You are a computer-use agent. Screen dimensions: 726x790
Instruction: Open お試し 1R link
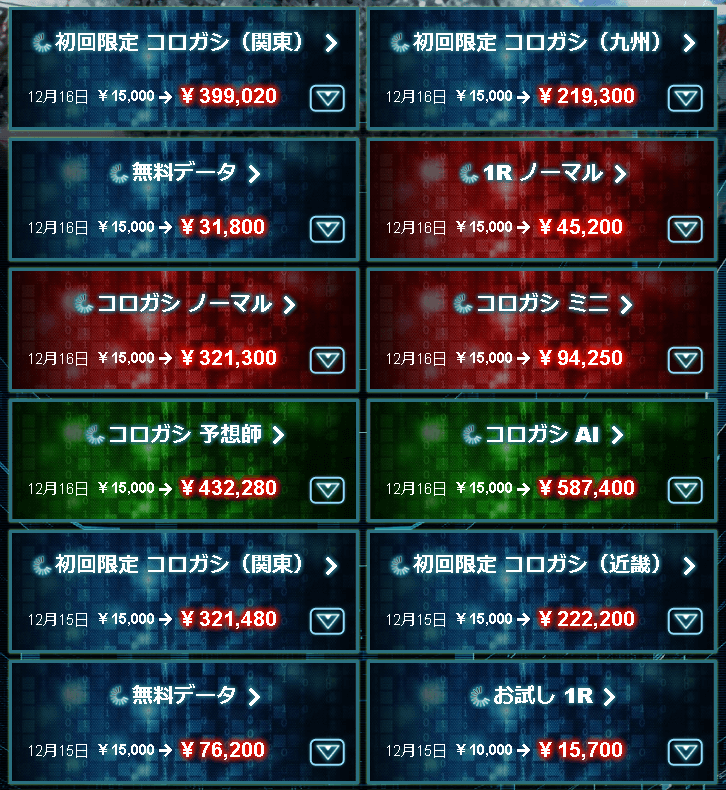541,695
